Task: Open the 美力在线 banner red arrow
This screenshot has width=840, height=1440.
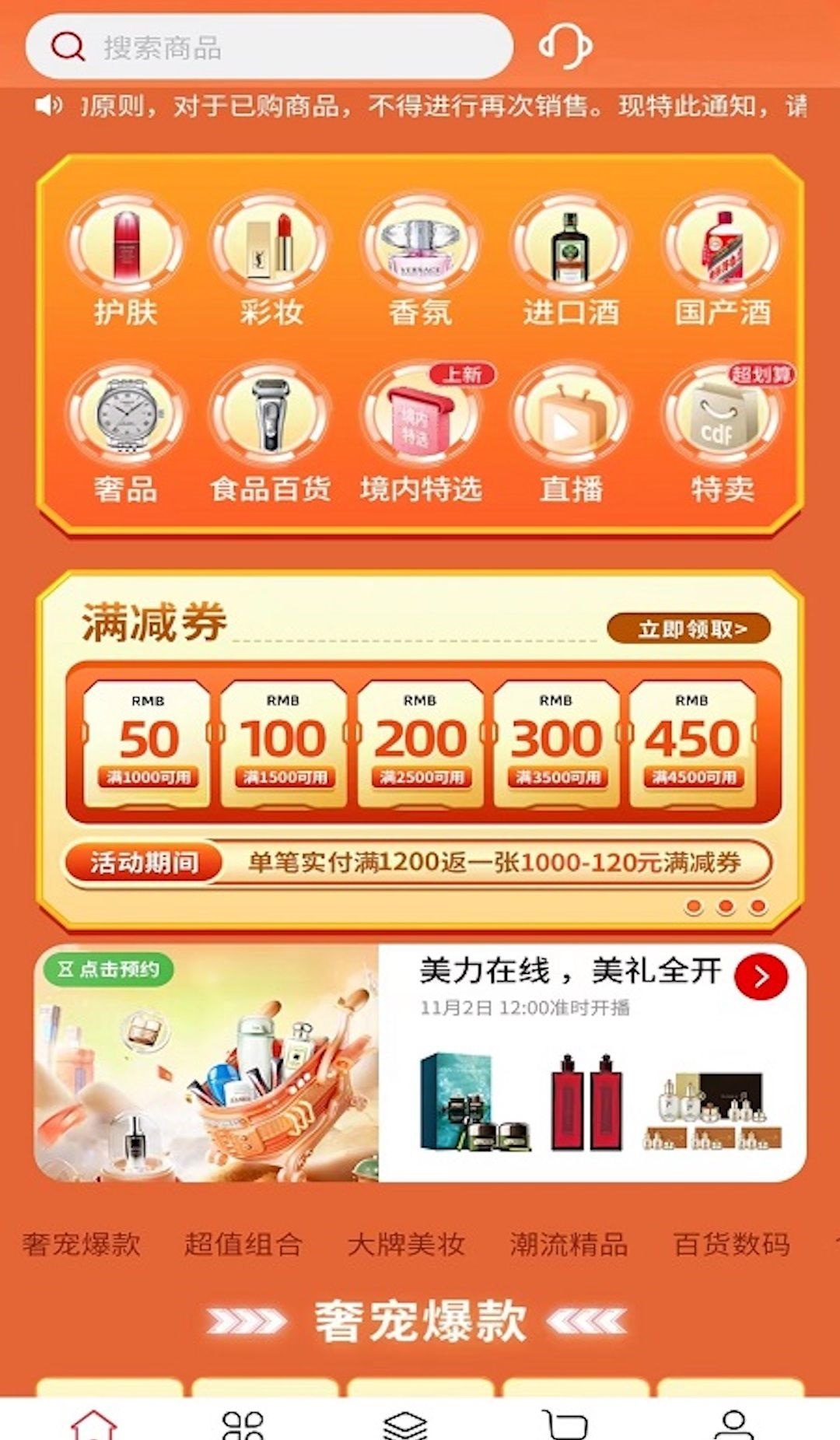Action: 761,976
